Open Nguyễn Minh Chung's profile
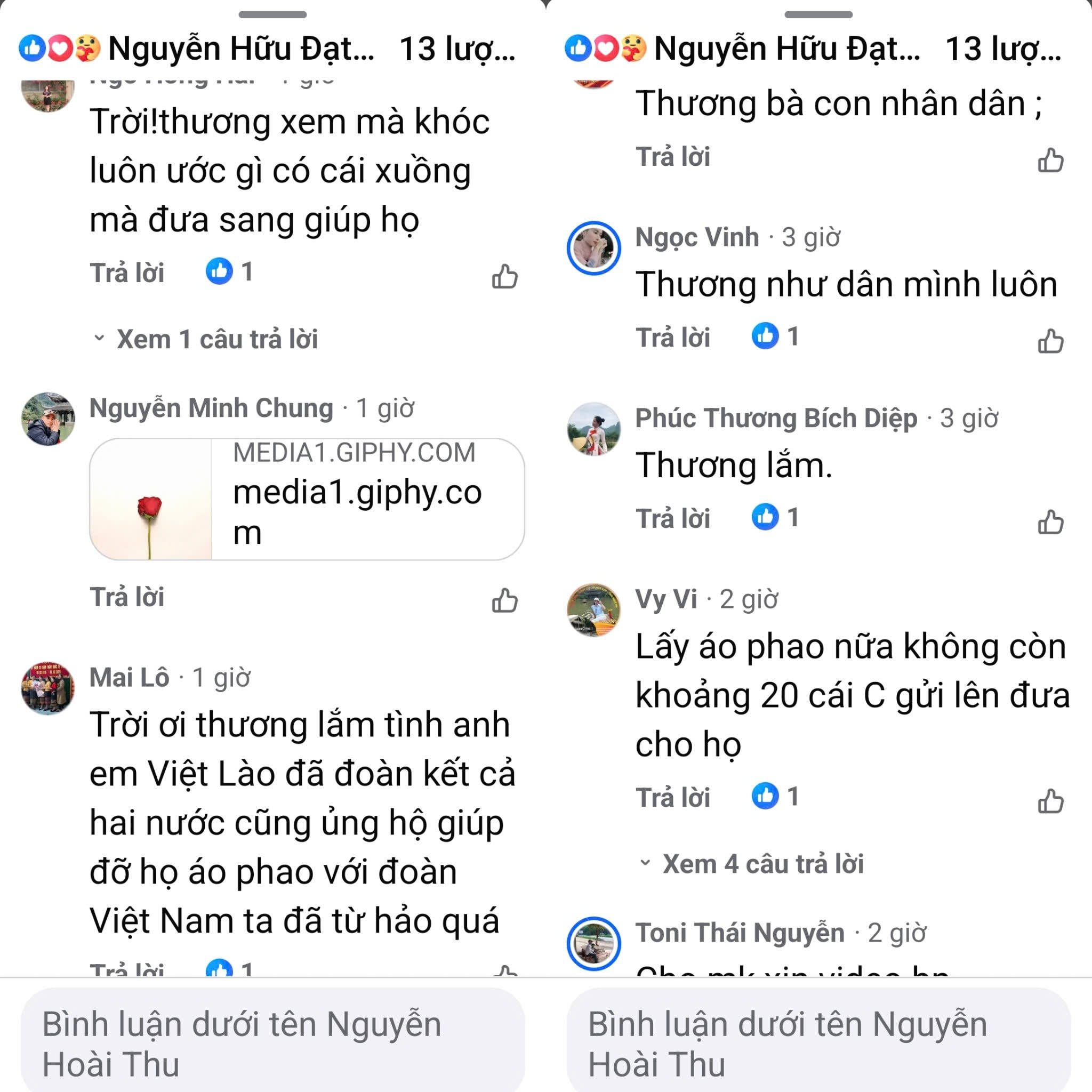The width and height of the screenshot is (1092, 1092). pyautogui.click(x=211, y=408)
